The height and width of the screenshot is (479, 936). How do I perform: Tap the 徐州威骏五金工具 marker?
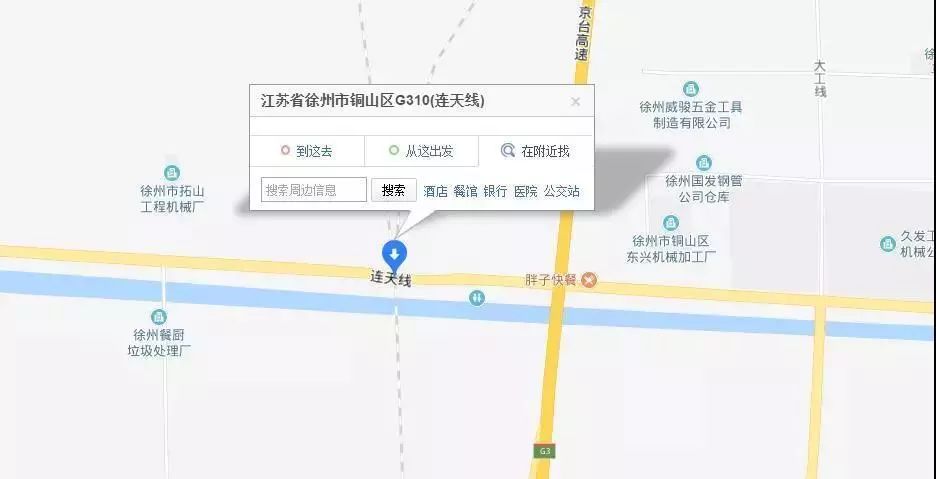click(x=691, y=90)
